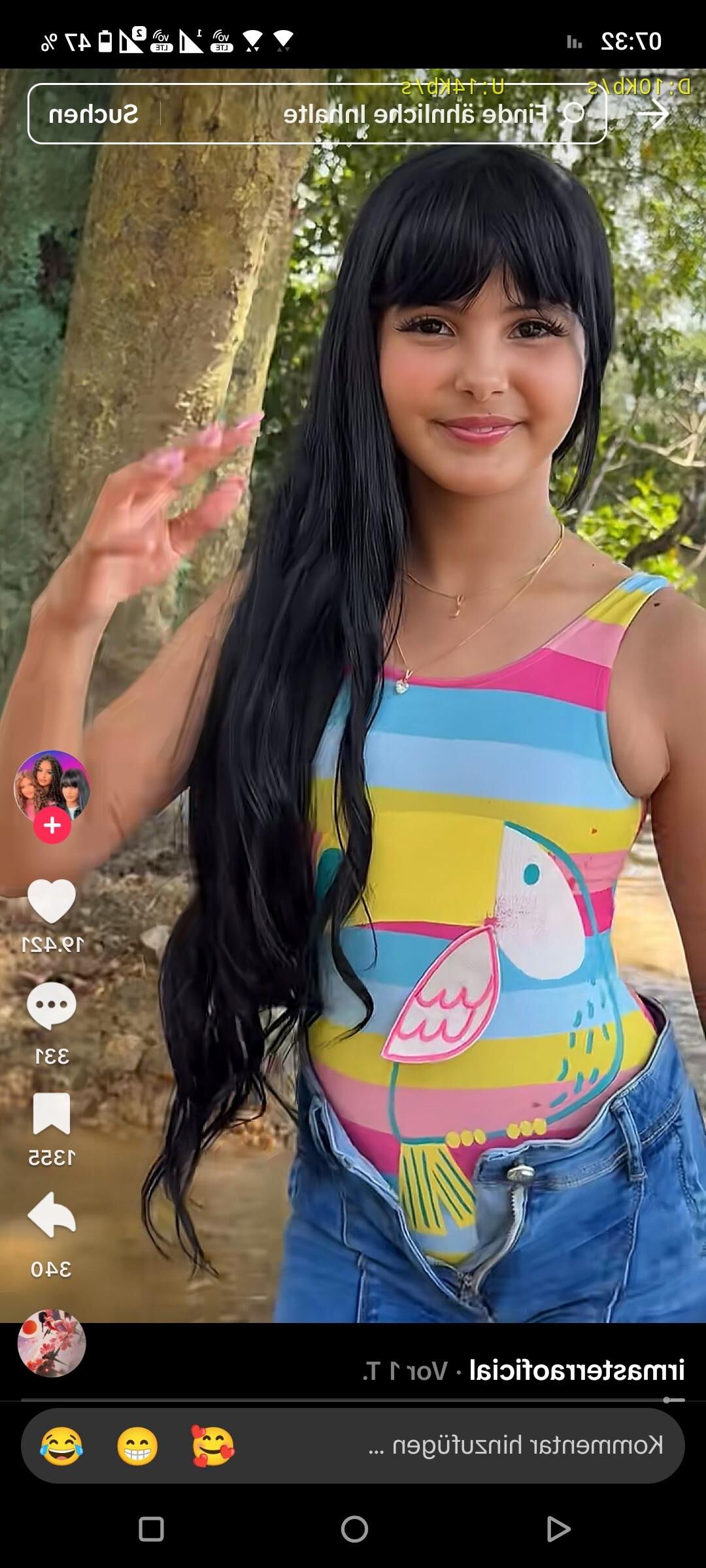Go to the system home screen
Screen dimensions: 706x1568
[x=354, y=1529]
